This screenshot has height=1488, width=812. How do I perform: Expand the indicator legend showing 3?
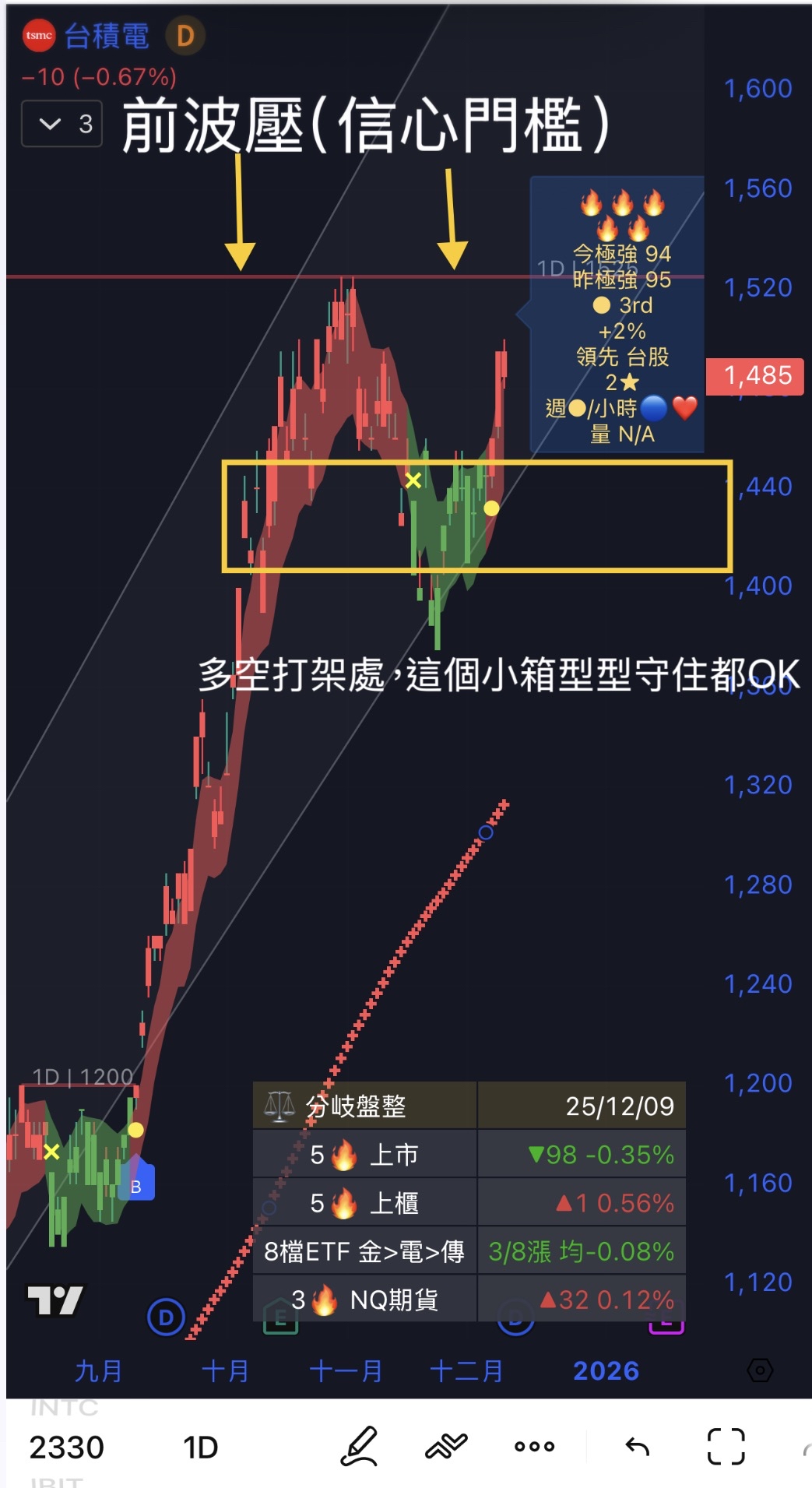pyautogui.click(x=62, y=124)
